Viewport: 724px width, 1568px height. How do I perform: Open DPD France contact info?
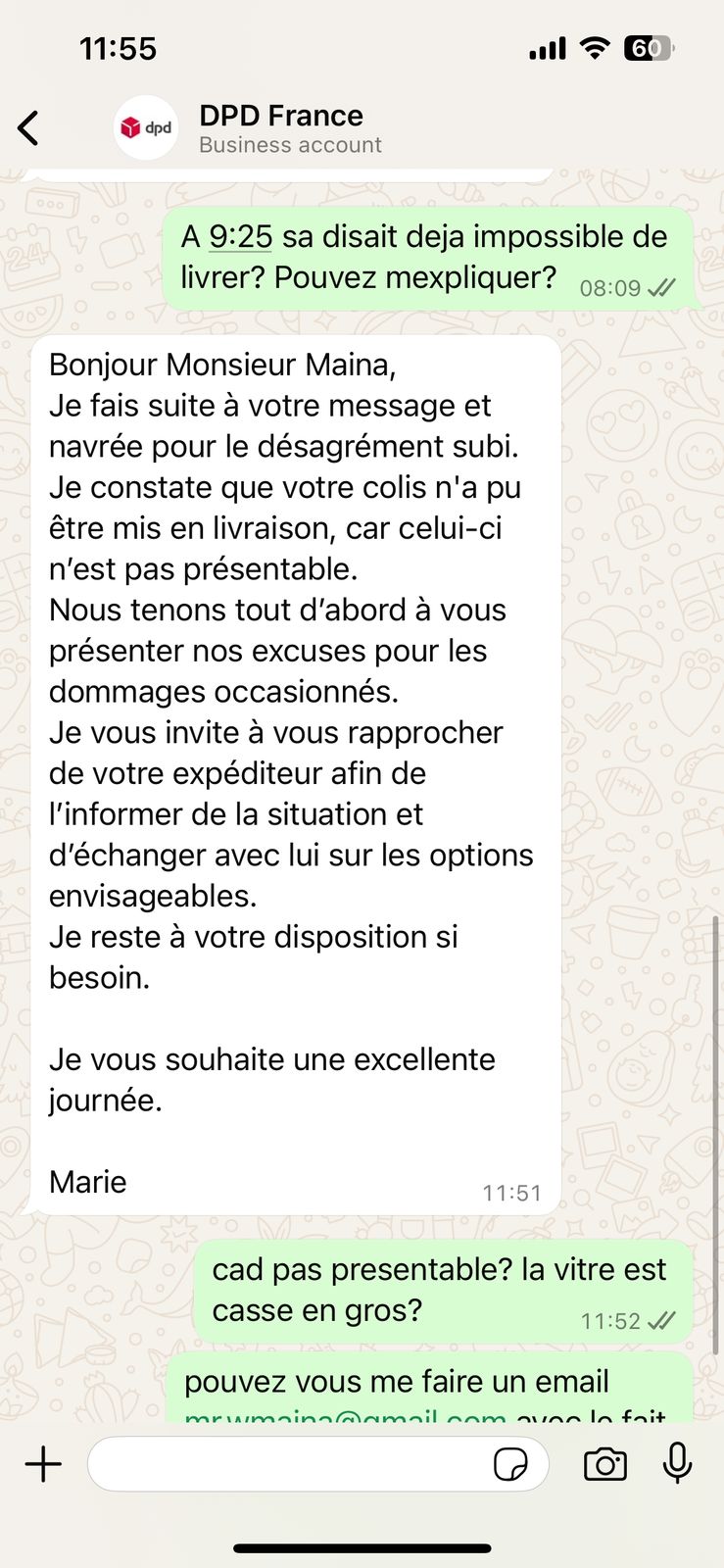(280, 128)
